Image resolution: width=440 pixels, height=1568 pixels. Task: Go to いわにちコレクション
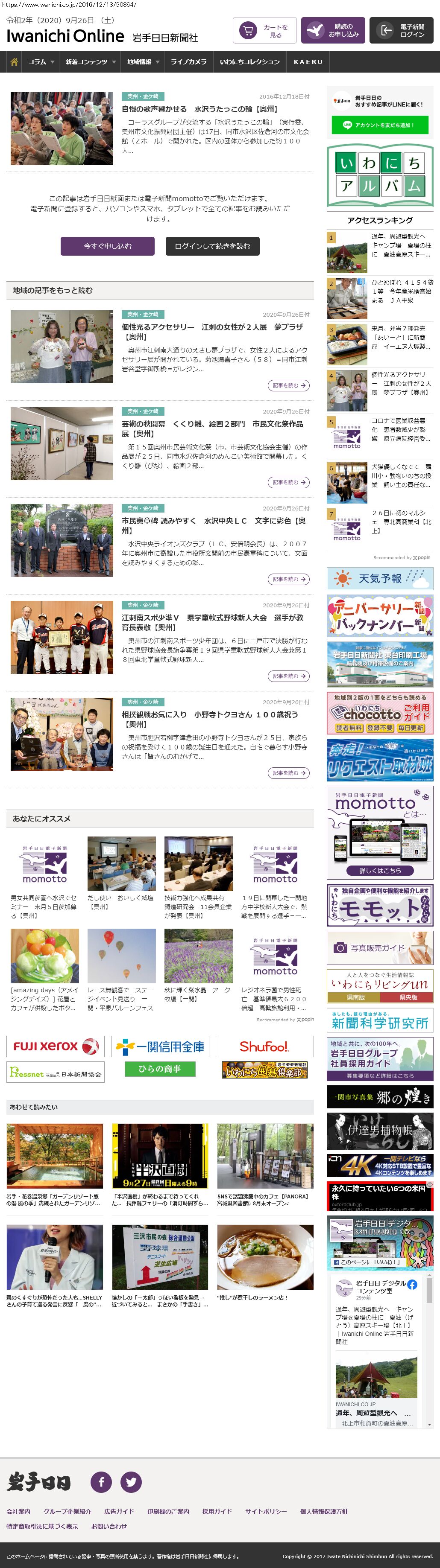pyautogui.click(x=250, y=61)
